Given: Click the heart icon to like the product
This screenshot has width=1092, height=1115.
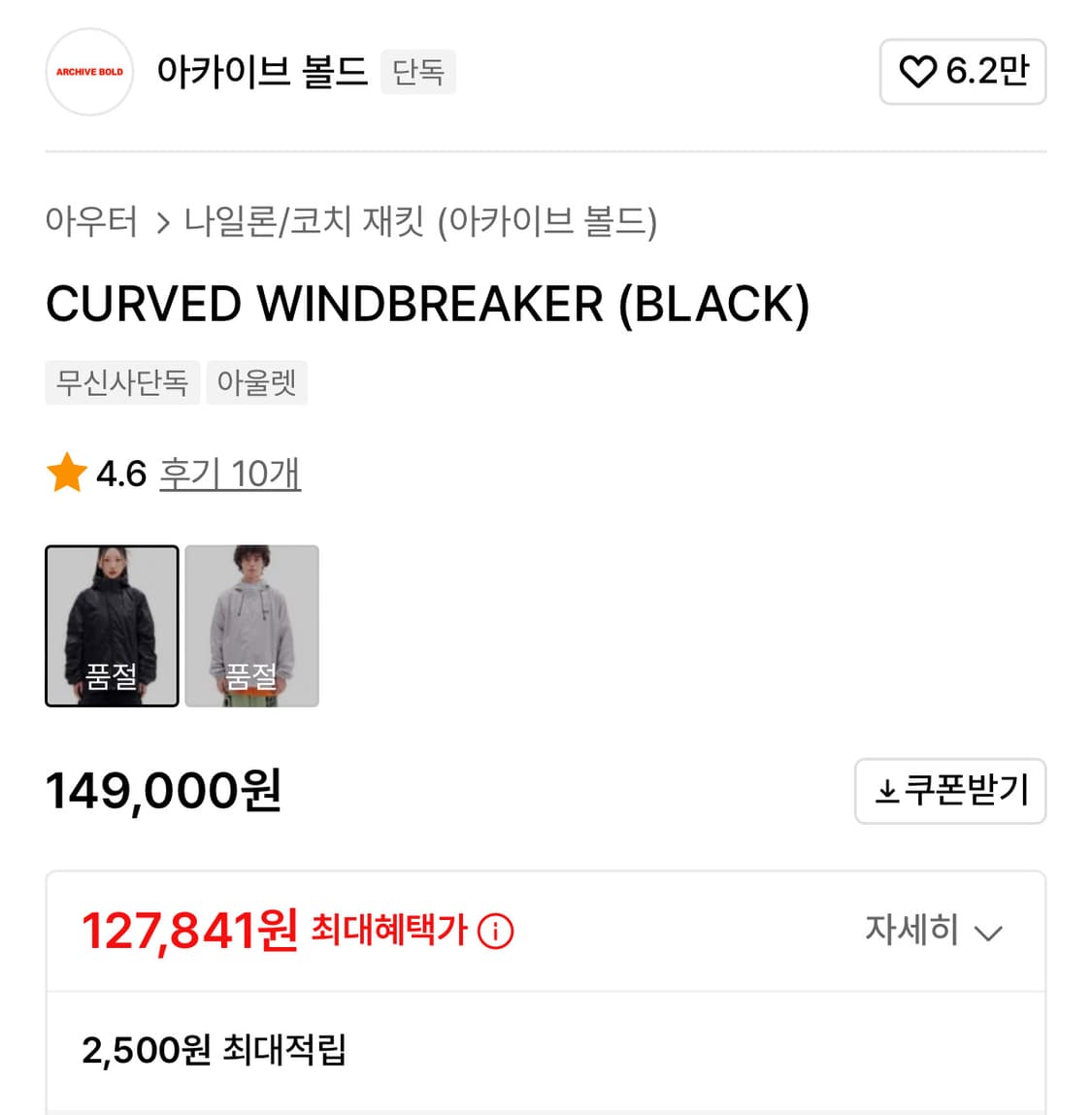Looking at the screenshot, I should (917, 72).
